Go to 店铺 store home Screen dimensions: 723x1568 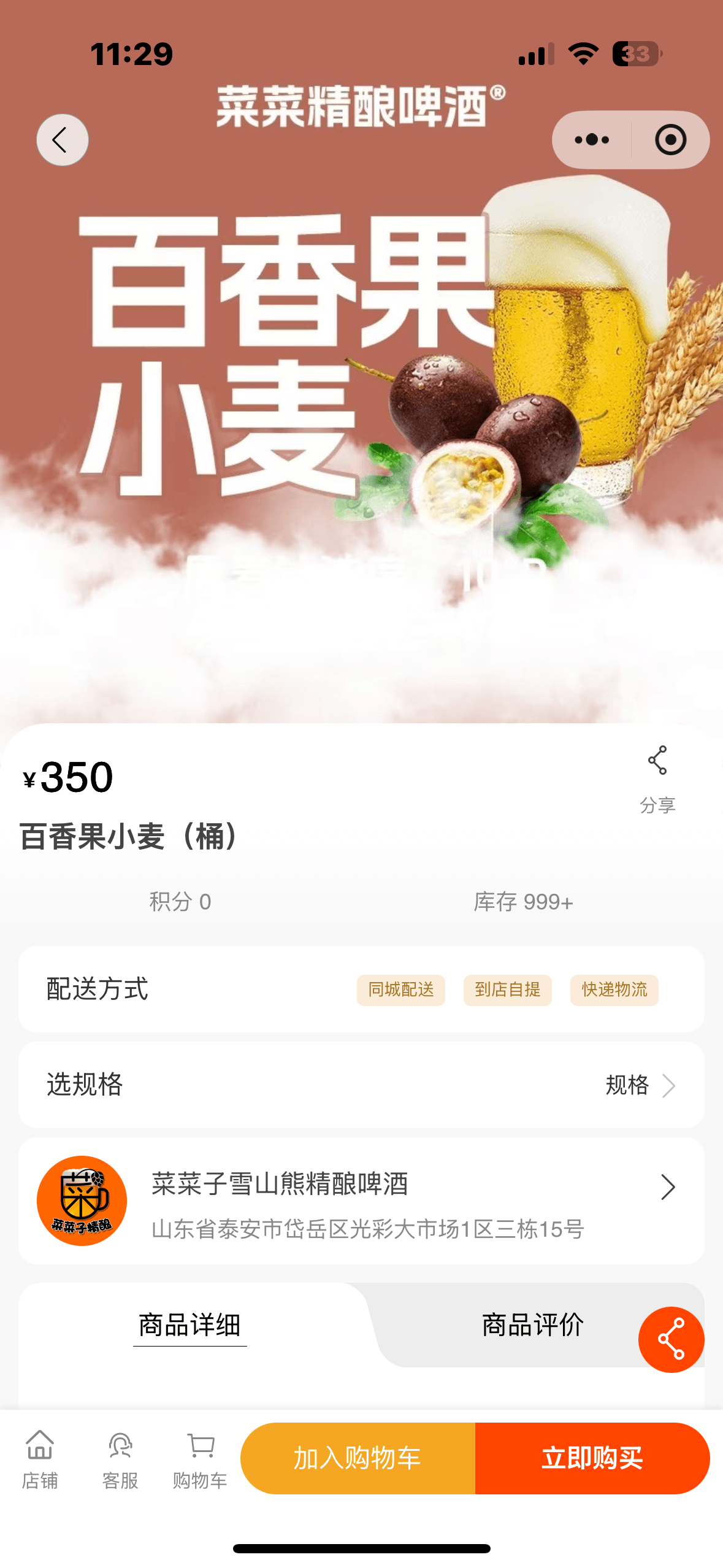pyautogui.click(x=40, y=1460)
